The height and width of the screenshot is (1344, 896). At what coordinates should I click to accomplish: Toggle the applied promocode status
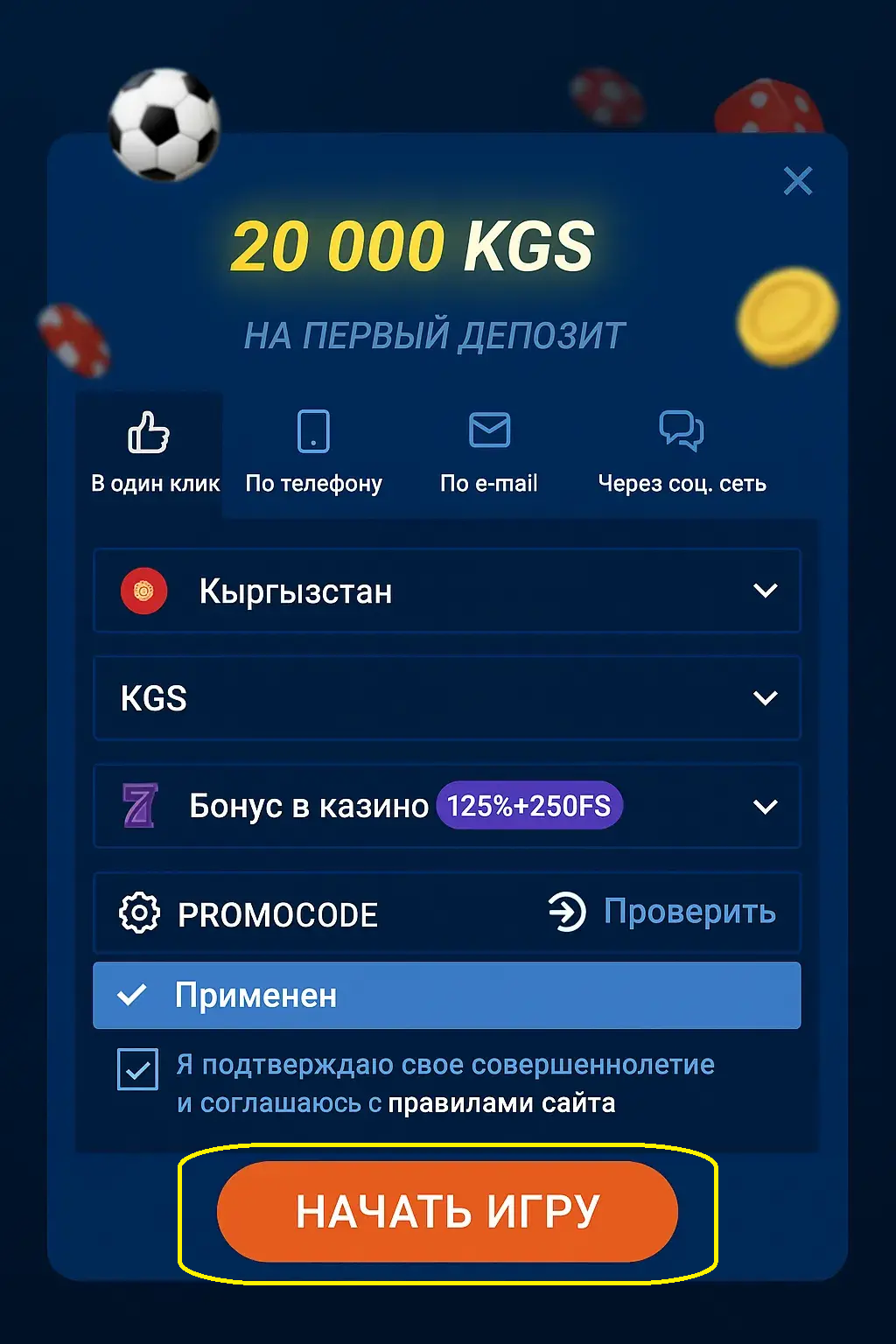click(x=446, y=995)
